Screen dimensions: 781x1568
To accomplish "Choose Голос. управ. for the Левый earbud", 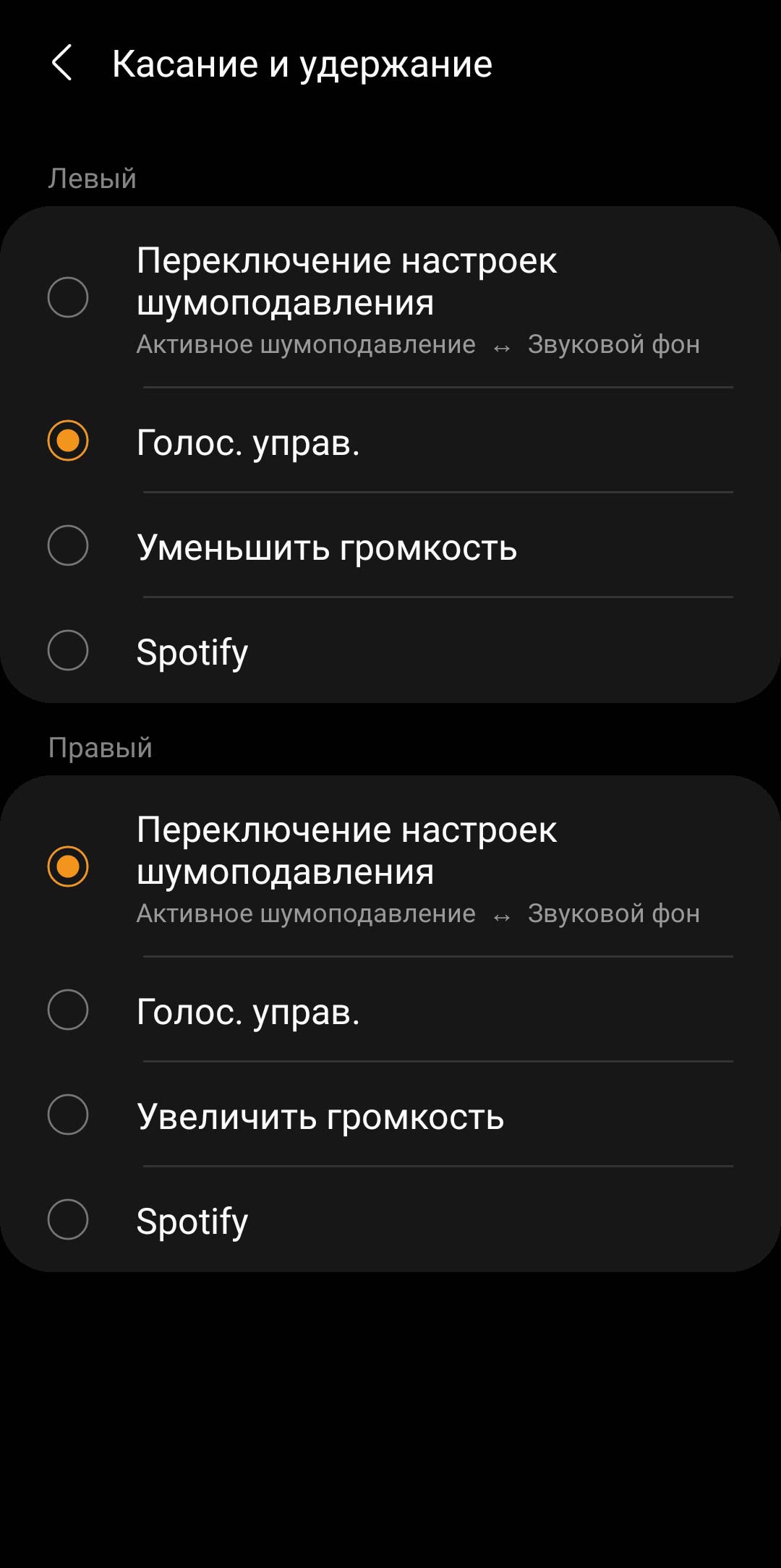I will tap(390, 440).
